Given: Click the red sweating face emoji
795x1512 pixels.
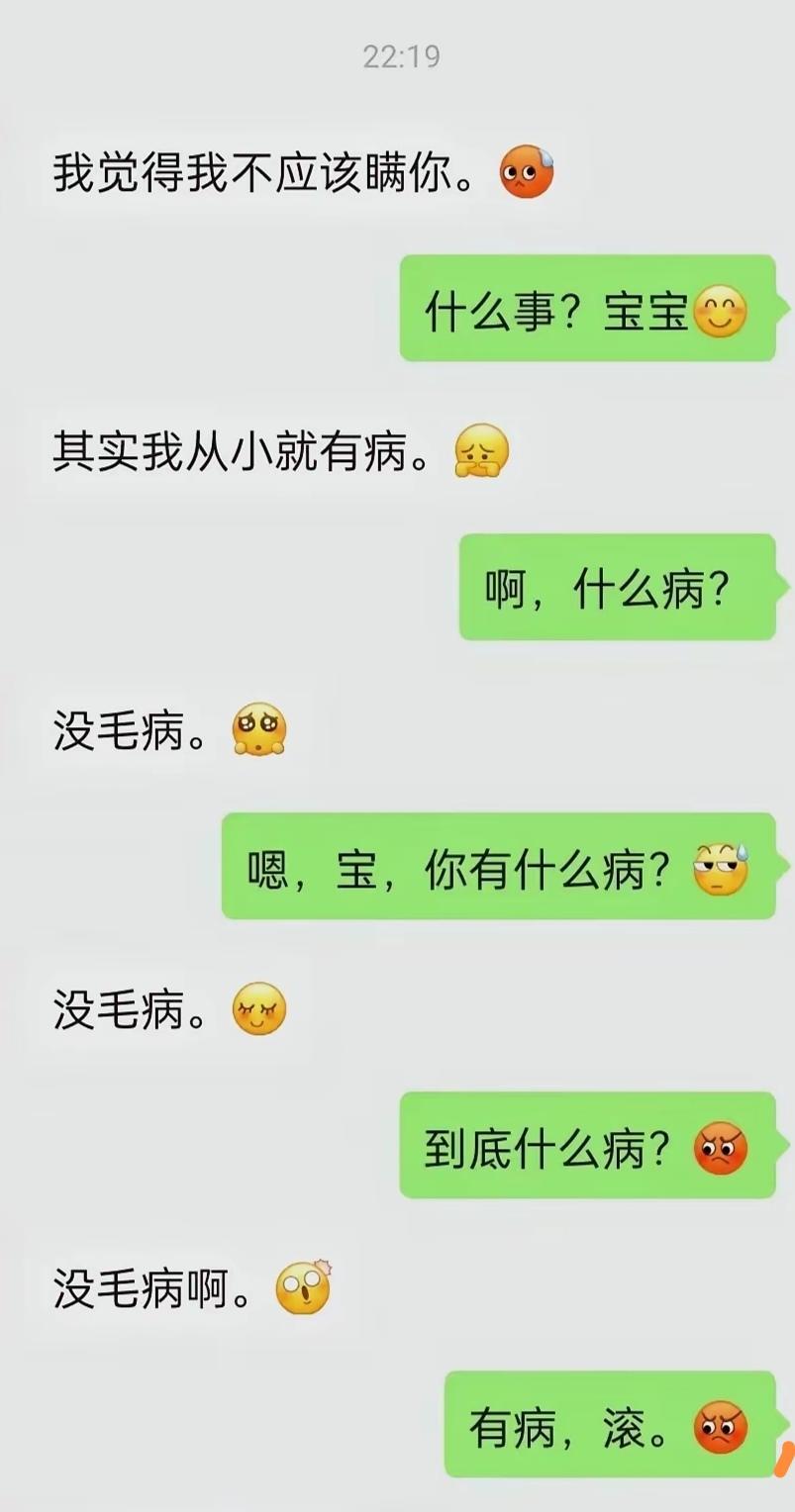Looking at the screenshot, I should (x=526, y=172).
